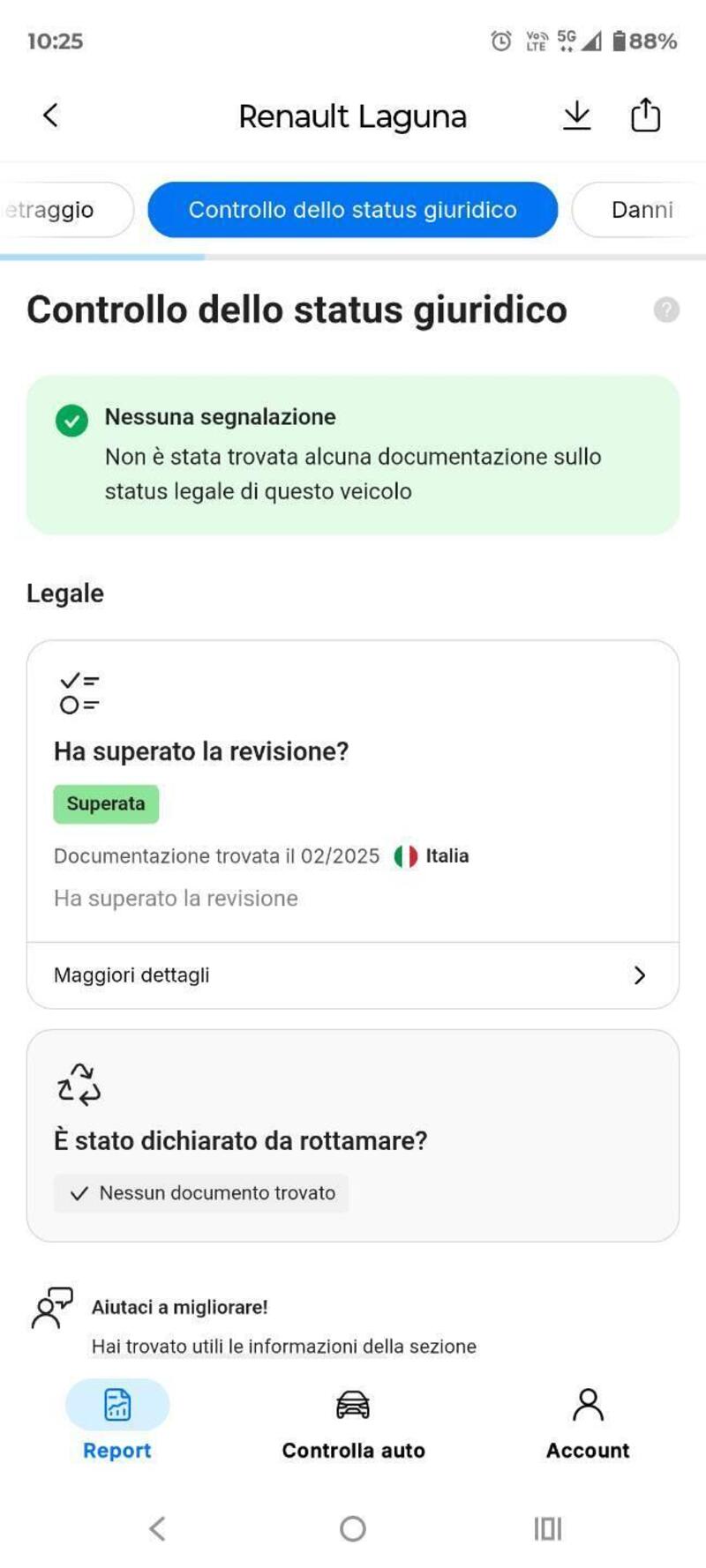Go back using the top-left arrow
706x1568 pixels.
coord(50,116)
